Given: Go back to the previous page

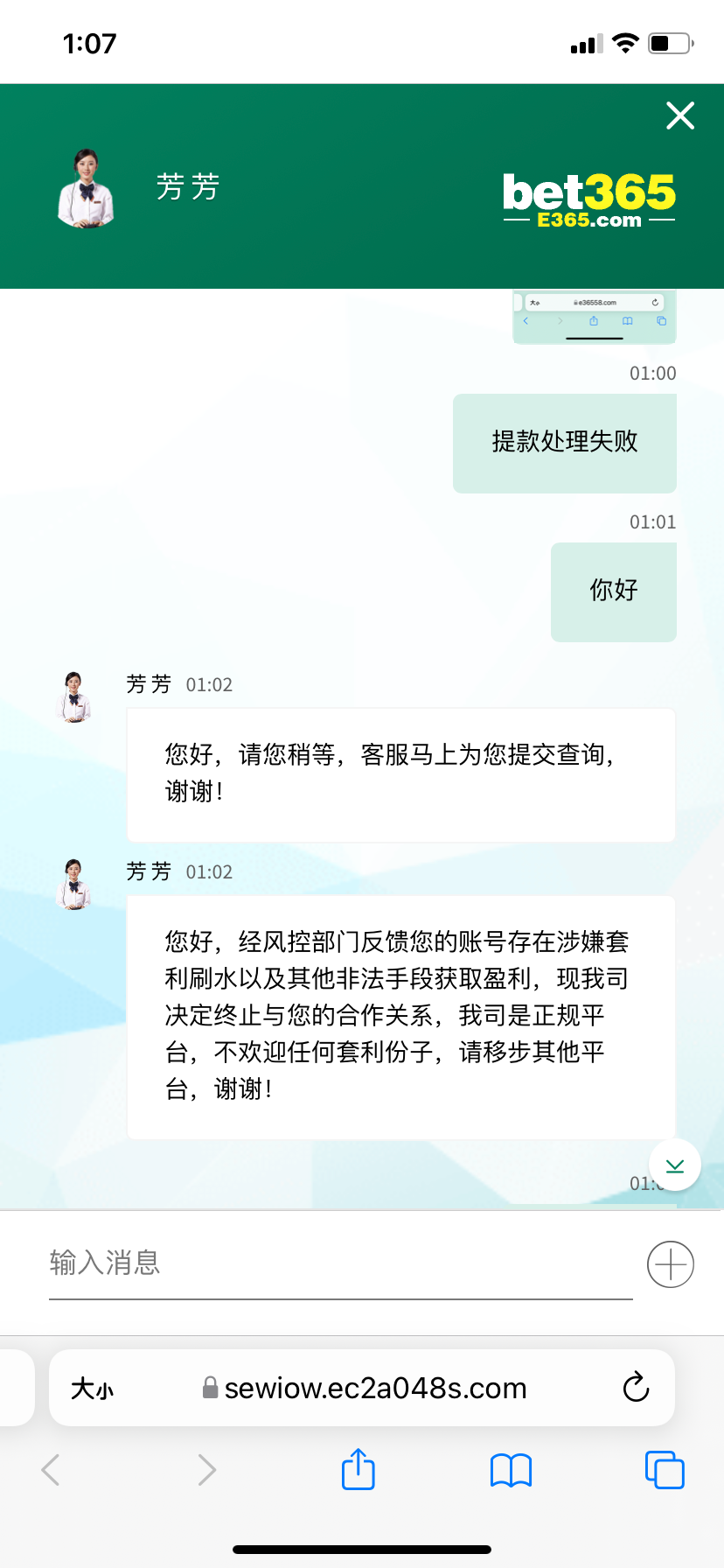Looking at the screenshot, I should (x=52, y=1470).
